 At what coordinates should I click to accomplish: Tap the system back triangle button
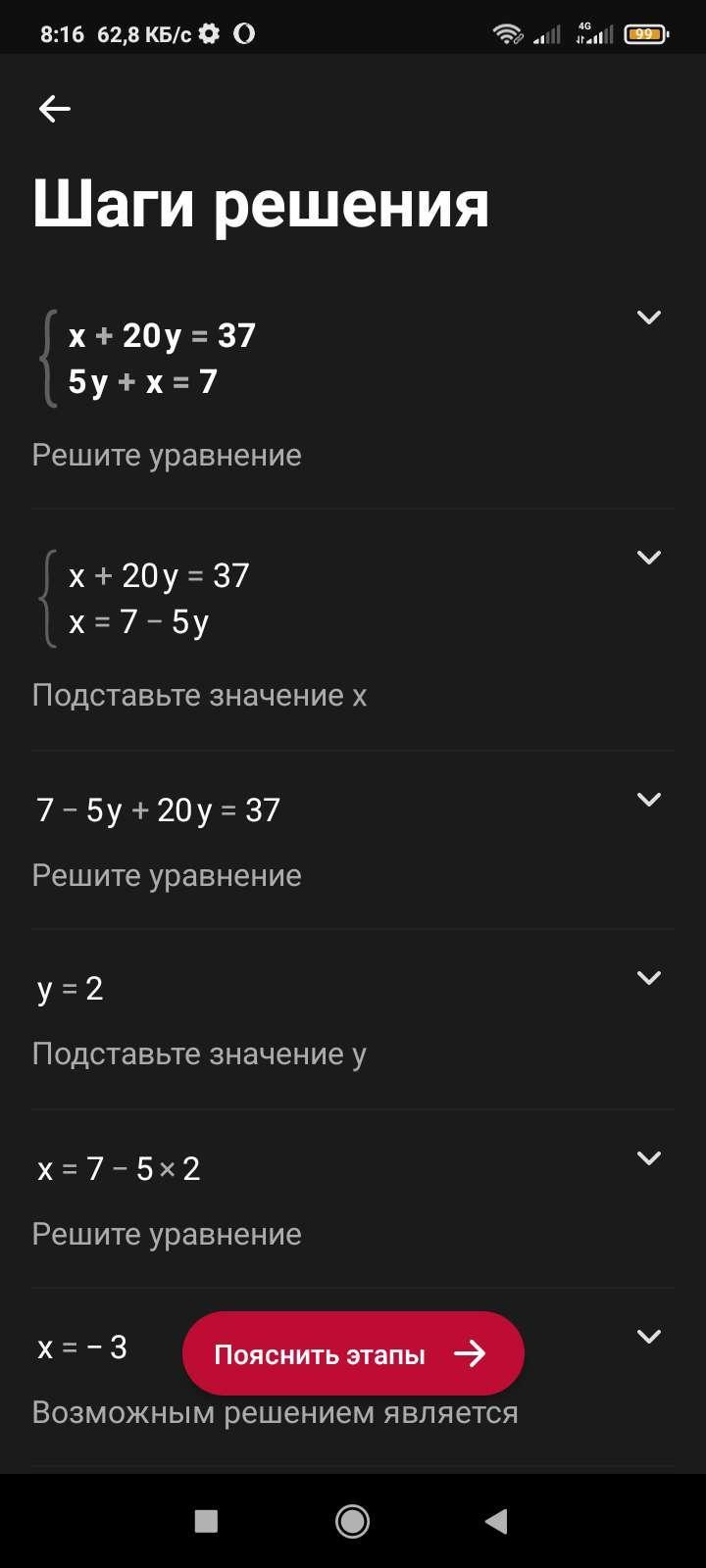tap(496, 1520)
